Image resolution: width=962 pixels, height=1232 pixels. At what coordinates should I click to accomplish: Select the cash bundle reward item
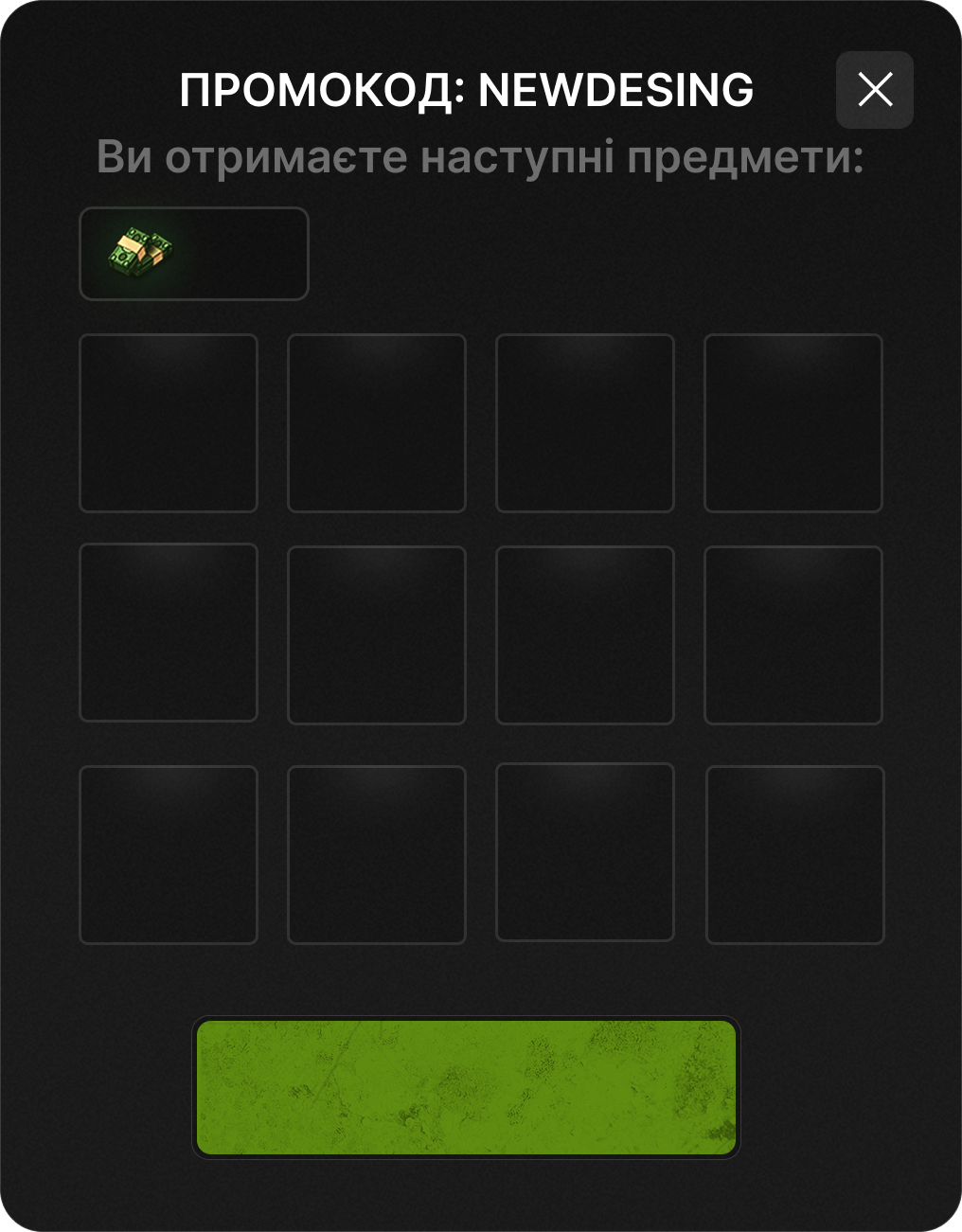tap(193, 254)
